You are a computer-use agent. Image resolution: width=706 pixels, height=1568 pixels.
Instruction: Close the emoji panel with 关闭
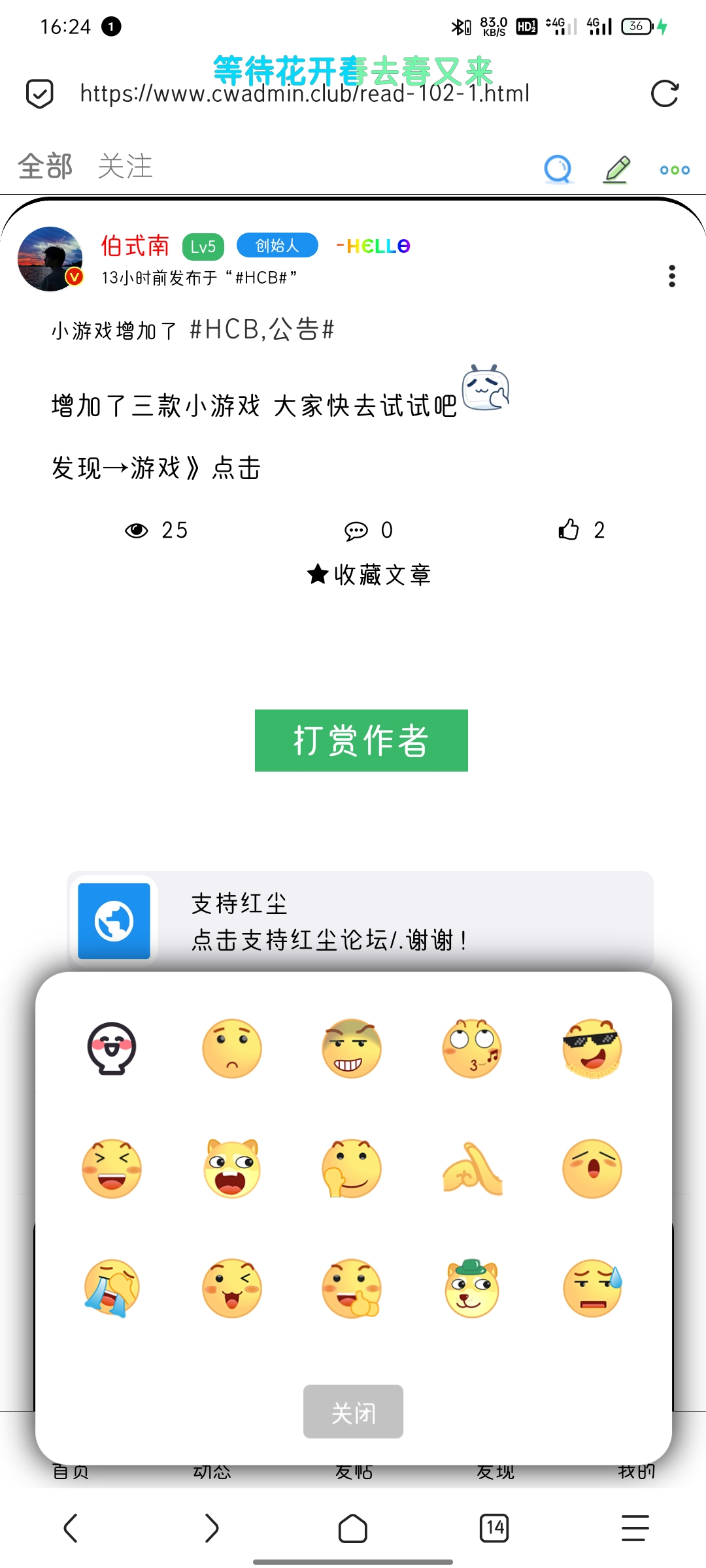[353, 1411]
